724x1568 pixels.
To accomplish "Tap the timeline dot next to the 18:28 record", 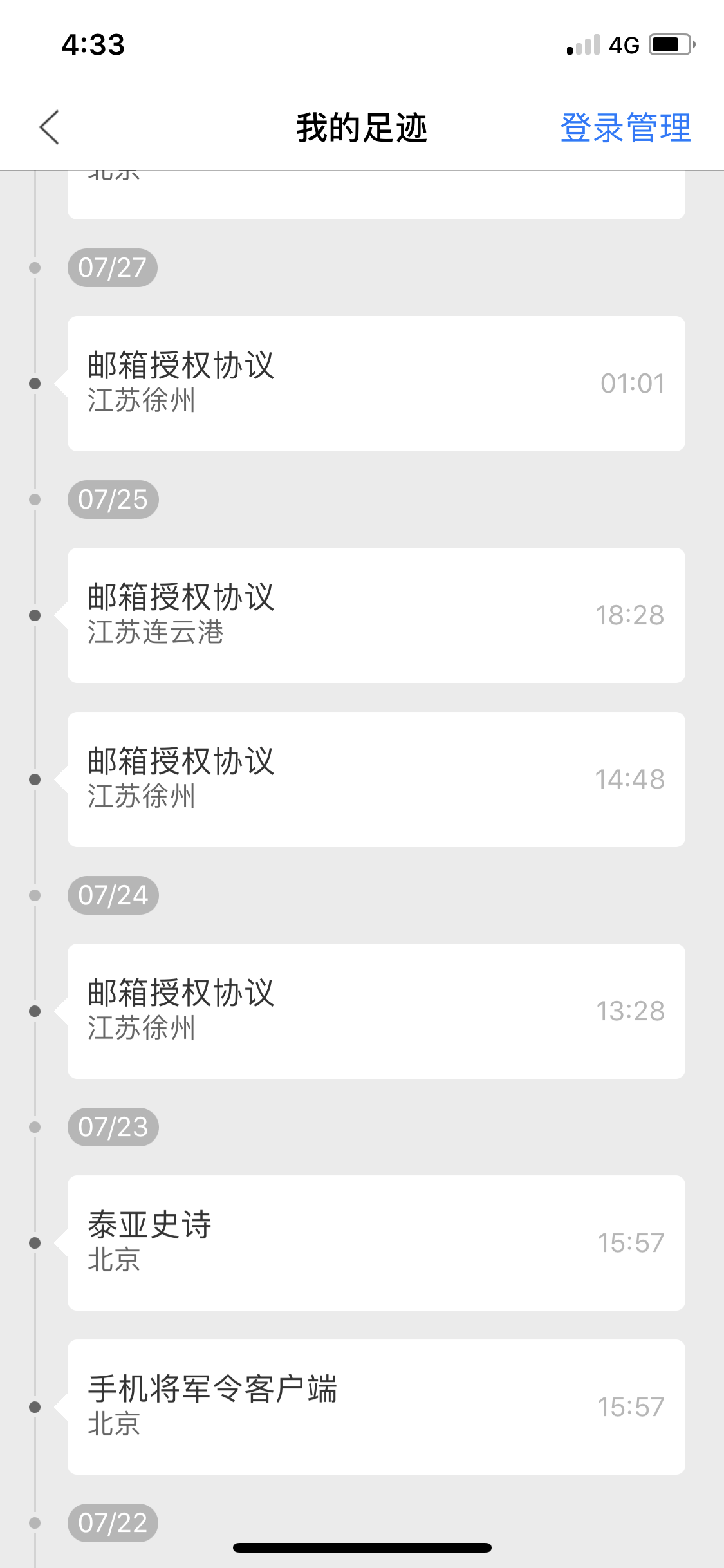I will [34, 615].
